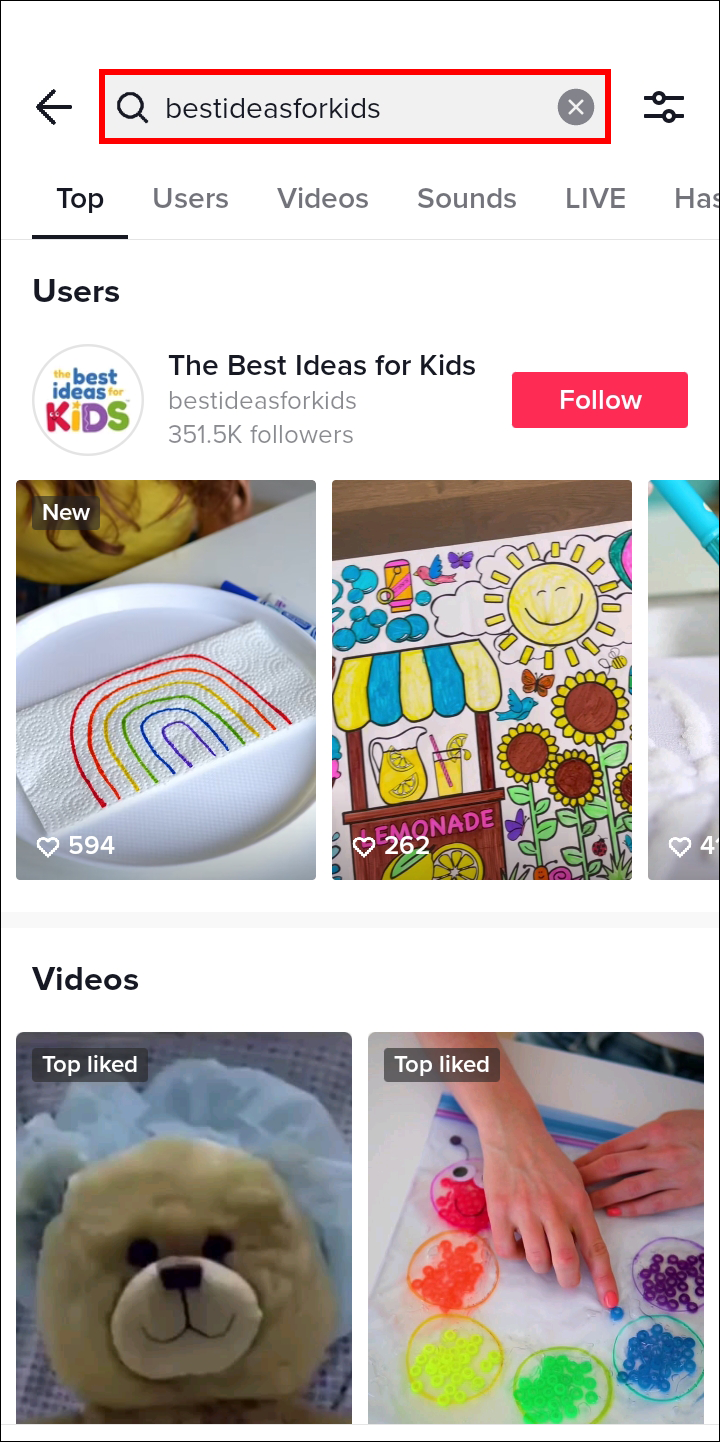This screenshot has height=1442, width=720.
Task: Select the Top tab
Action: pos(80,199)
